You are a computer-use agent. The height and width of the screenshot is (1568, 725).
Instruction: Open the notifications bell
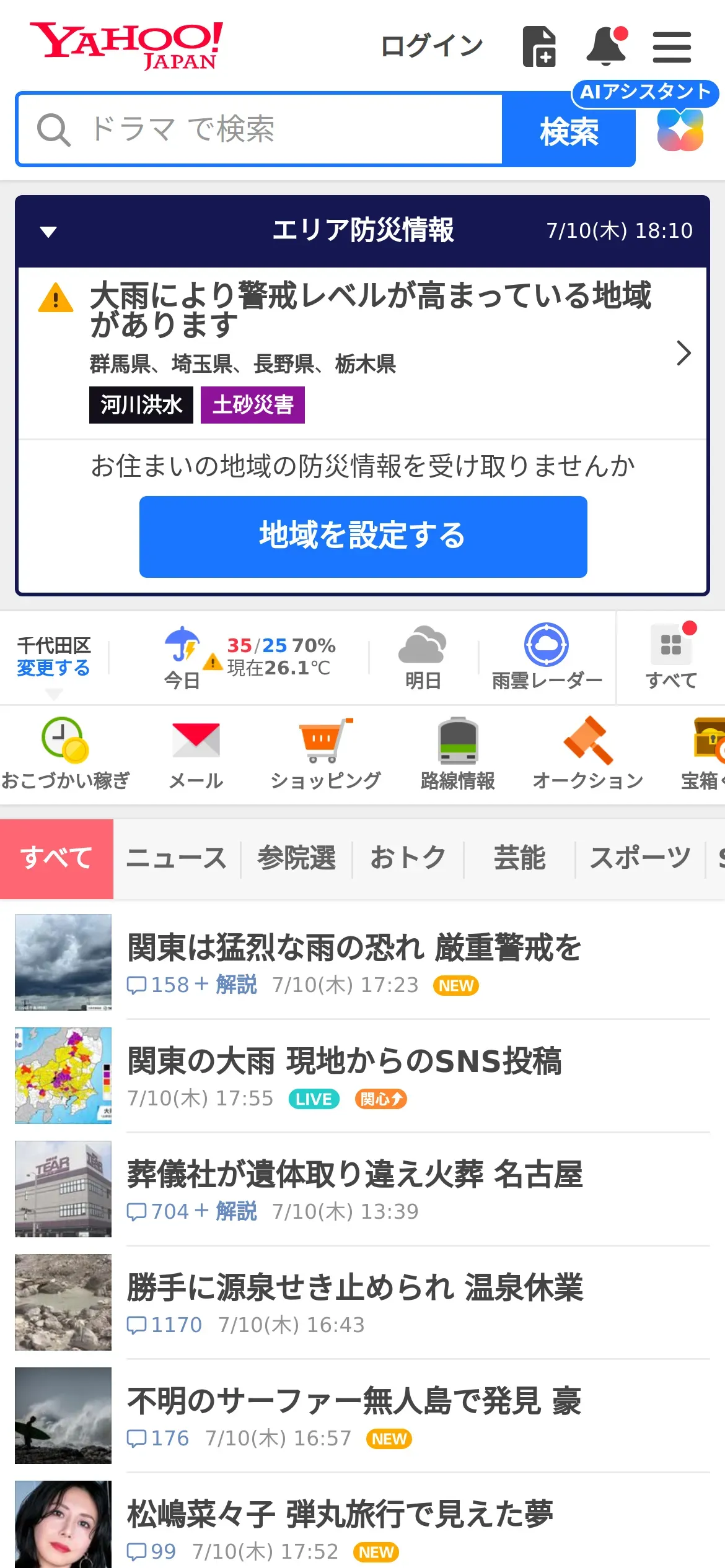point(606,46)
